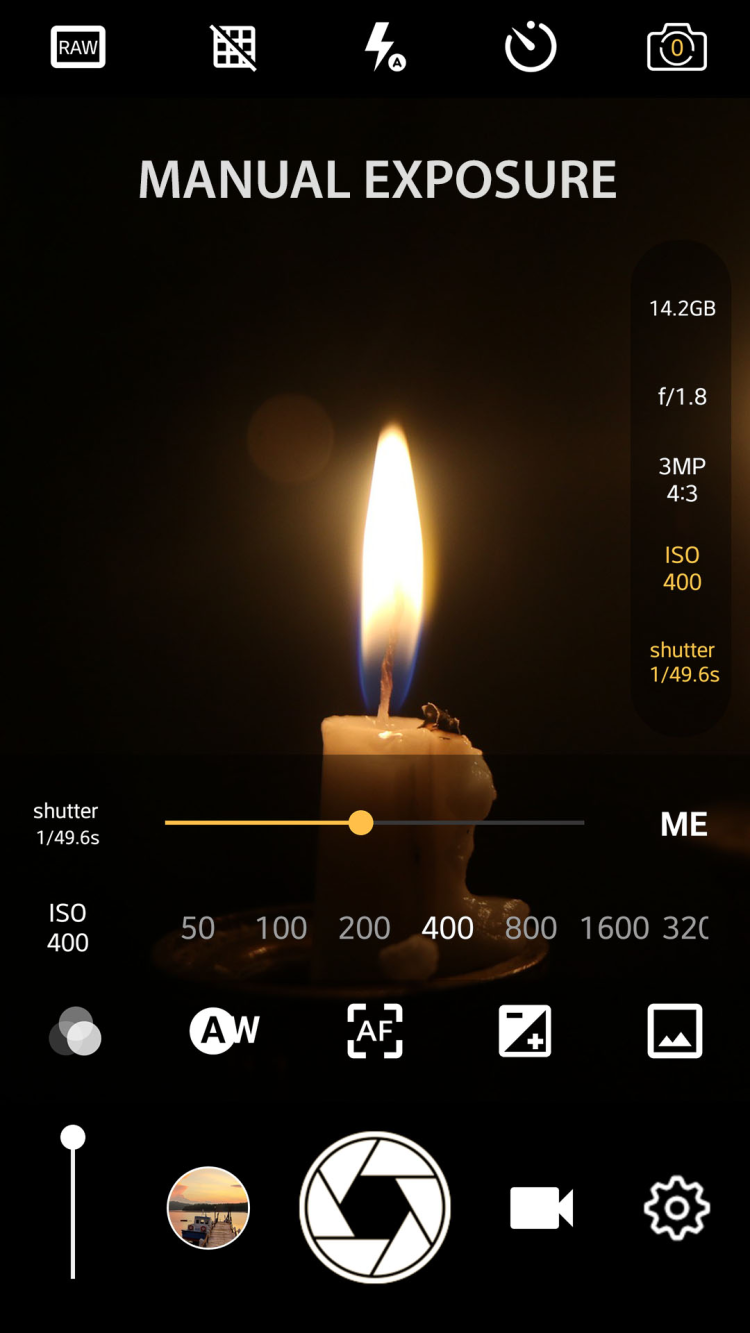
Task: Open exposure compensation control
Action: point(525,1031)
